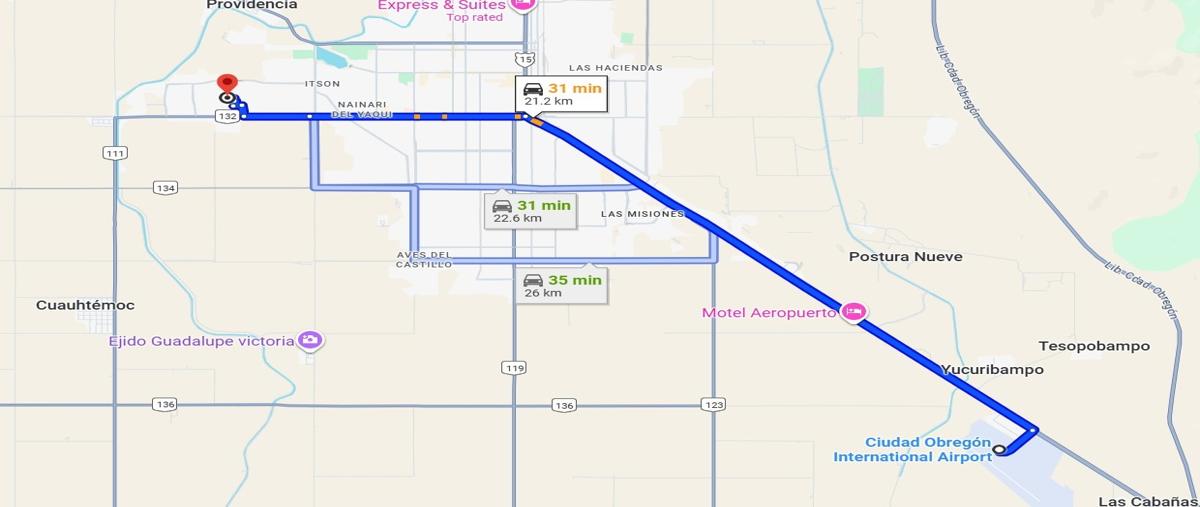This screenshot has height=507, width=1200.
Task: Open the Motel Aeropuerto place marker
Action: pyautogui.click(x=853, y=312)
